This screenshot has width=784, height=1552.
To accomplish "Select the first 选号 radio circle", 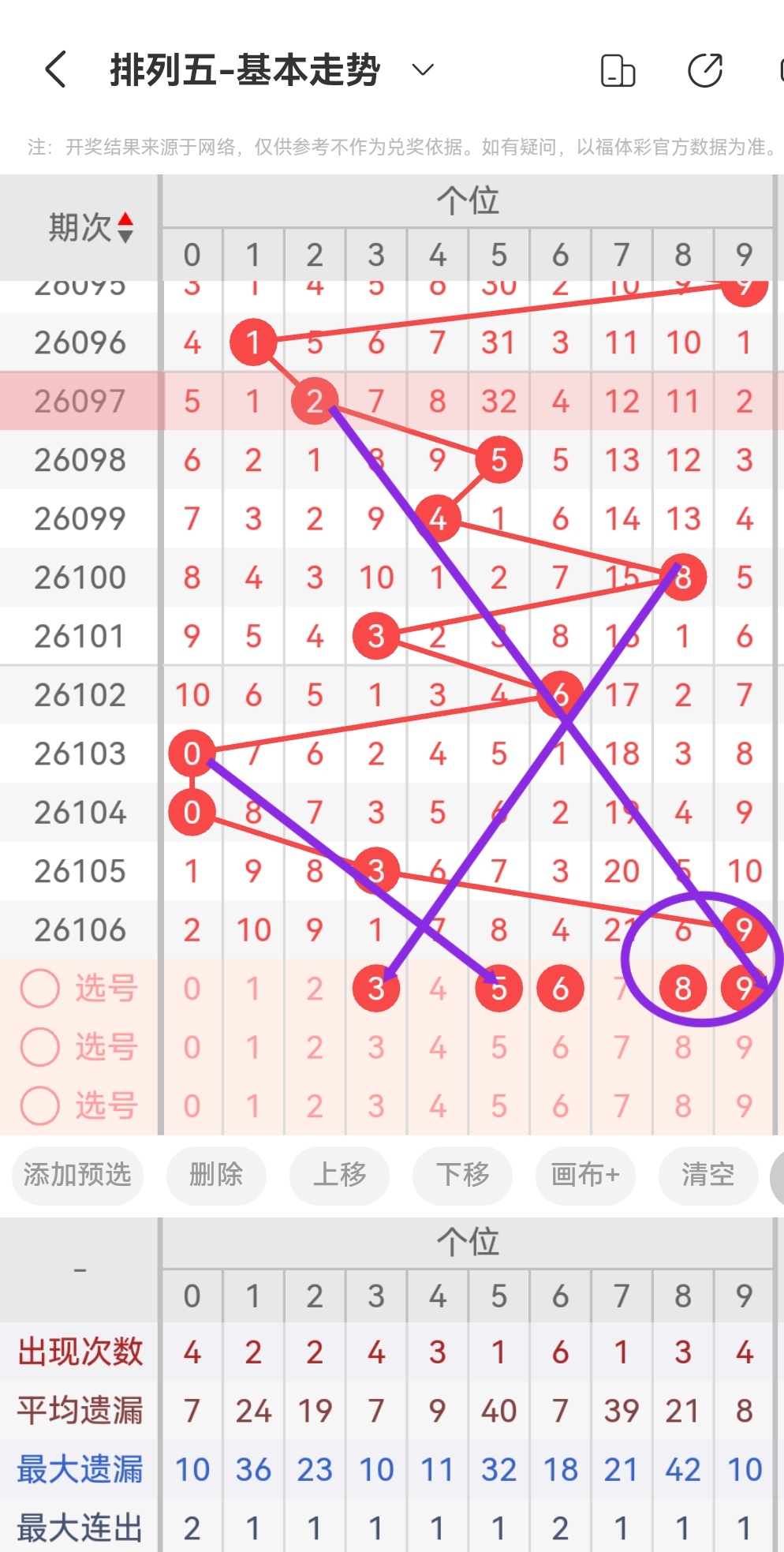I will pyautogui.click(x=39, y=987).
